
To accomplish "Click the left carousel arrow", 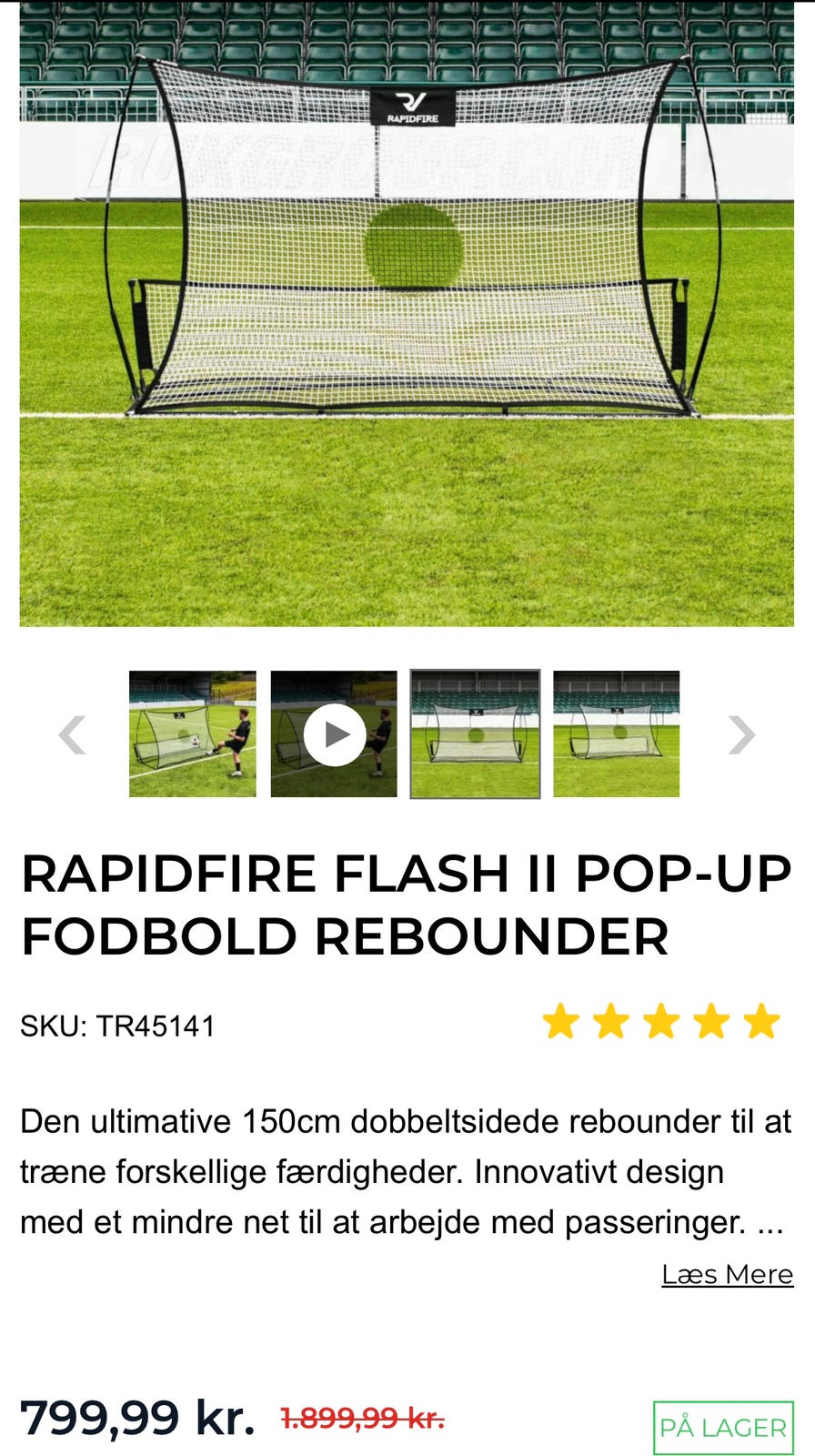I will [x=73, y=734].
